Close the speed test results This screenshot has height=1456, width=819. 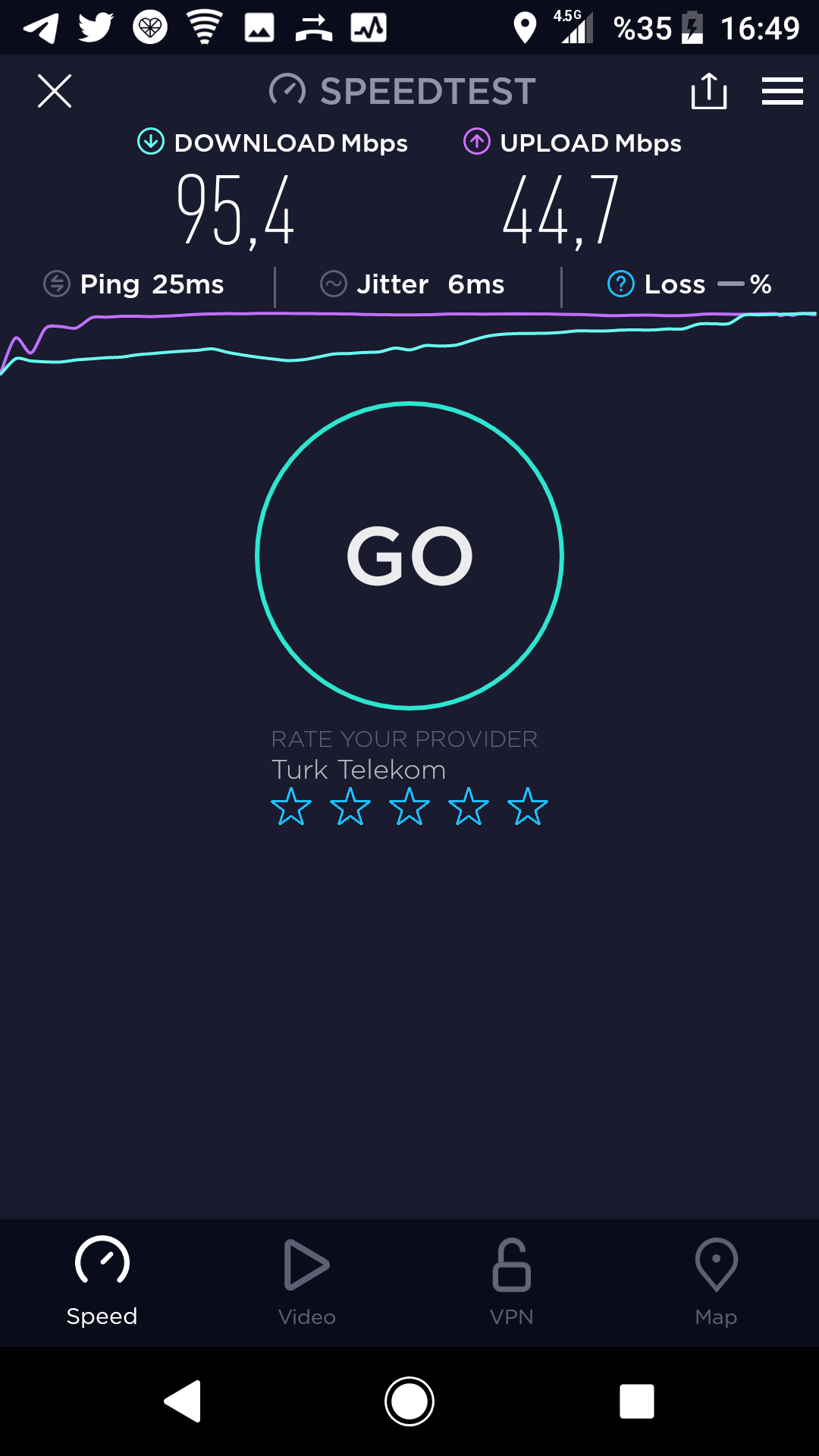pyautogui.click(x=55, y=91)
